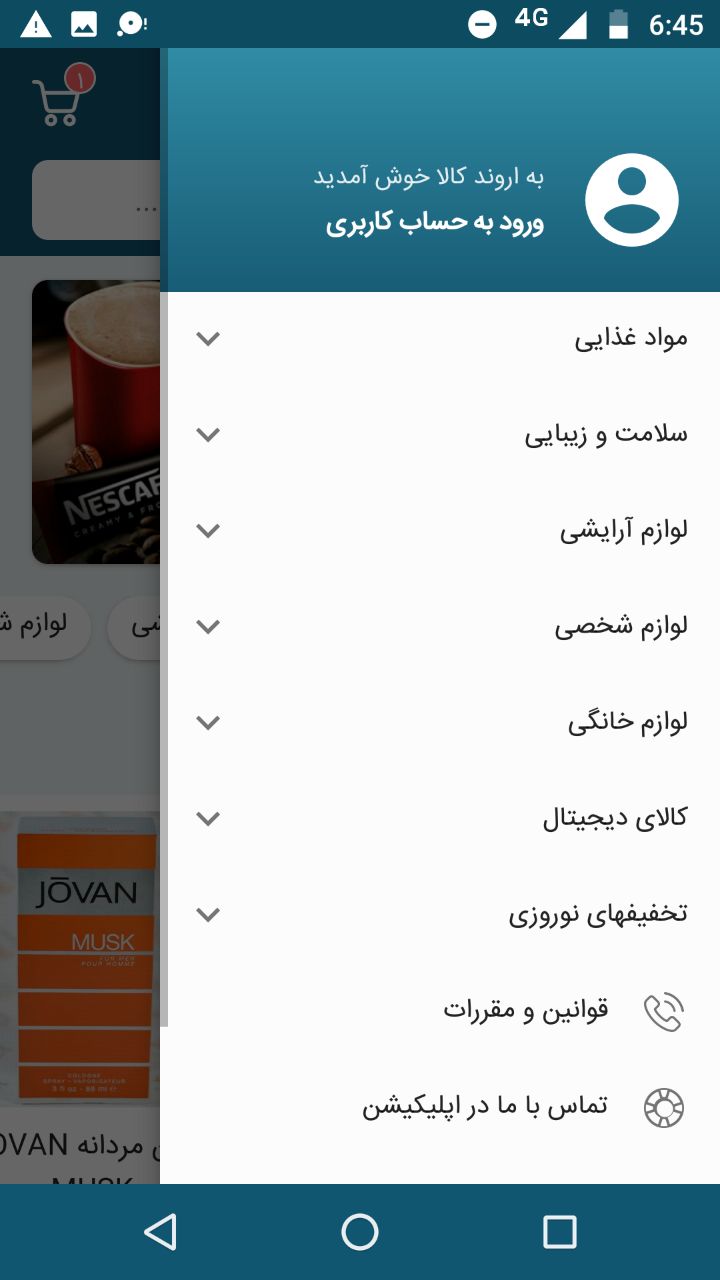The image size is (720, 1280).
Task: Tap the profile avatar icon
Action: click(631, 200)
